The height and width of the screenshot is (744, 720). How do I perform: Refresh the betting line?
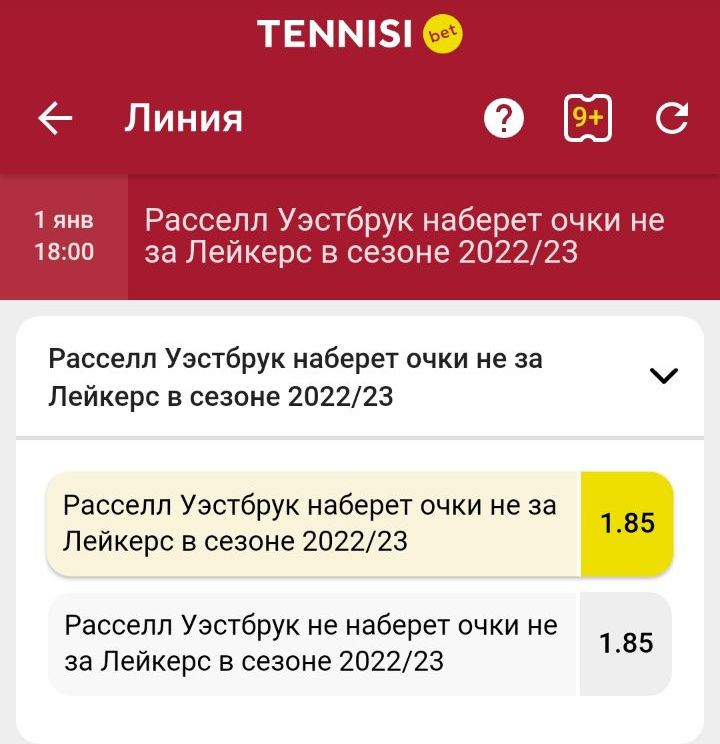pos(671,120)
